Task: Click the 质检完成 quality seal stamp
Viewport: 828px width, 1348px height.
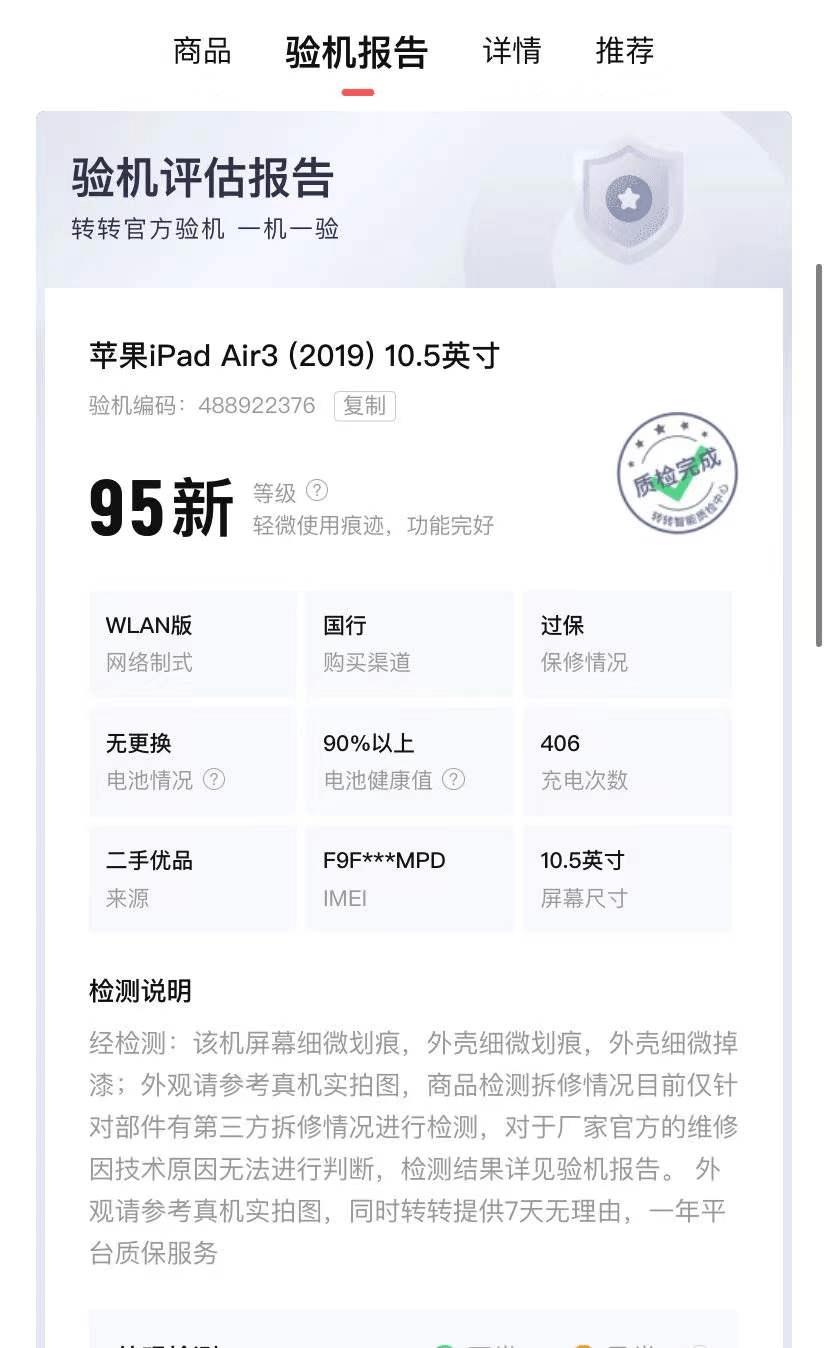Action: click(678, 476)
